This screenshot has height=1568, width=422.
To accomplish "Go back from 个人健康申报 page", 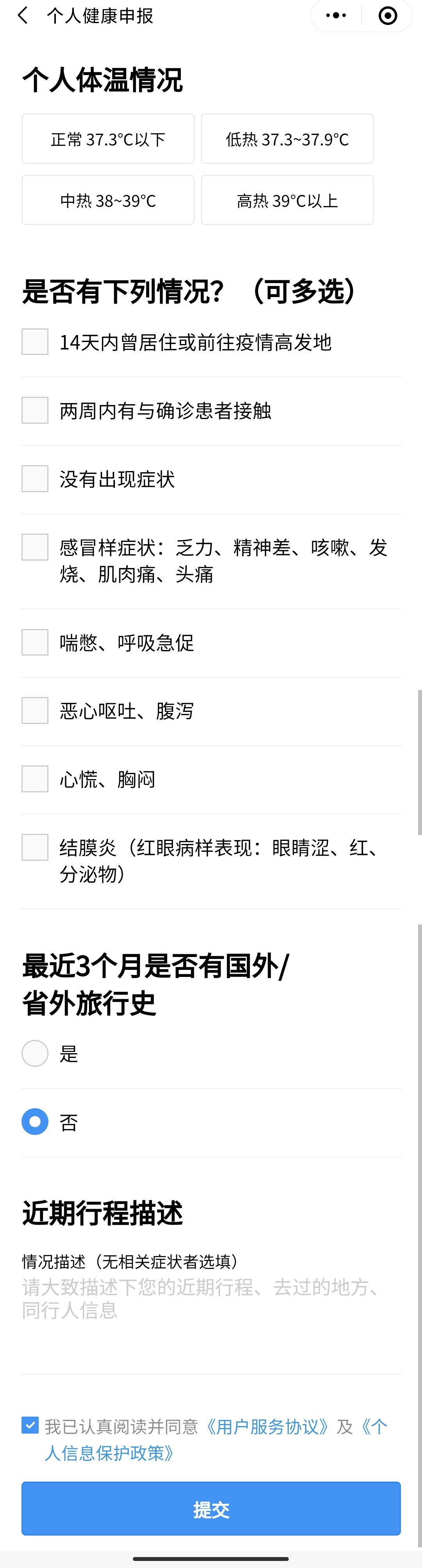I will click(23, 16).
